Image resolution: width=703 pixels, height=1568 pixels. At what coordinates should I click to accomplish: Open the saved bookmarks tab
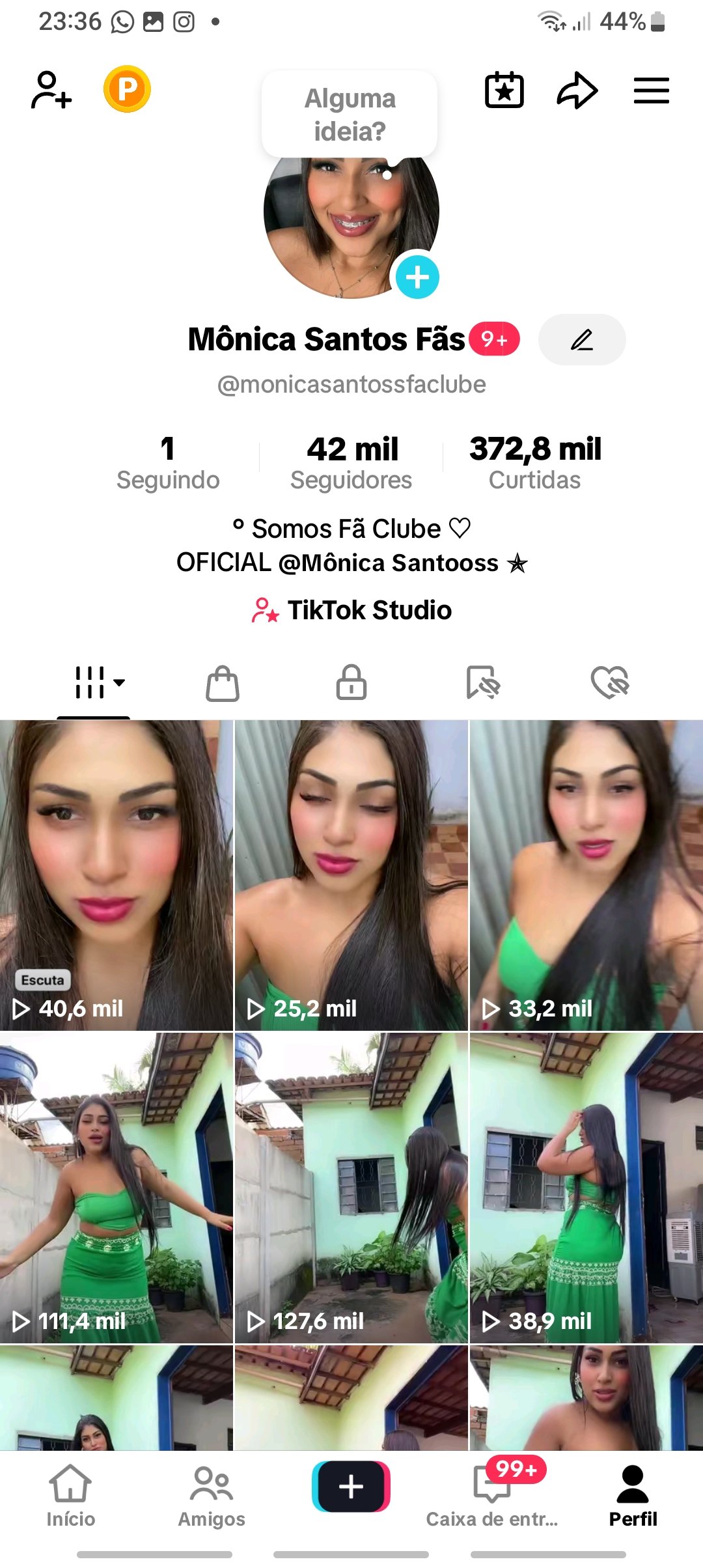(482, 682)
